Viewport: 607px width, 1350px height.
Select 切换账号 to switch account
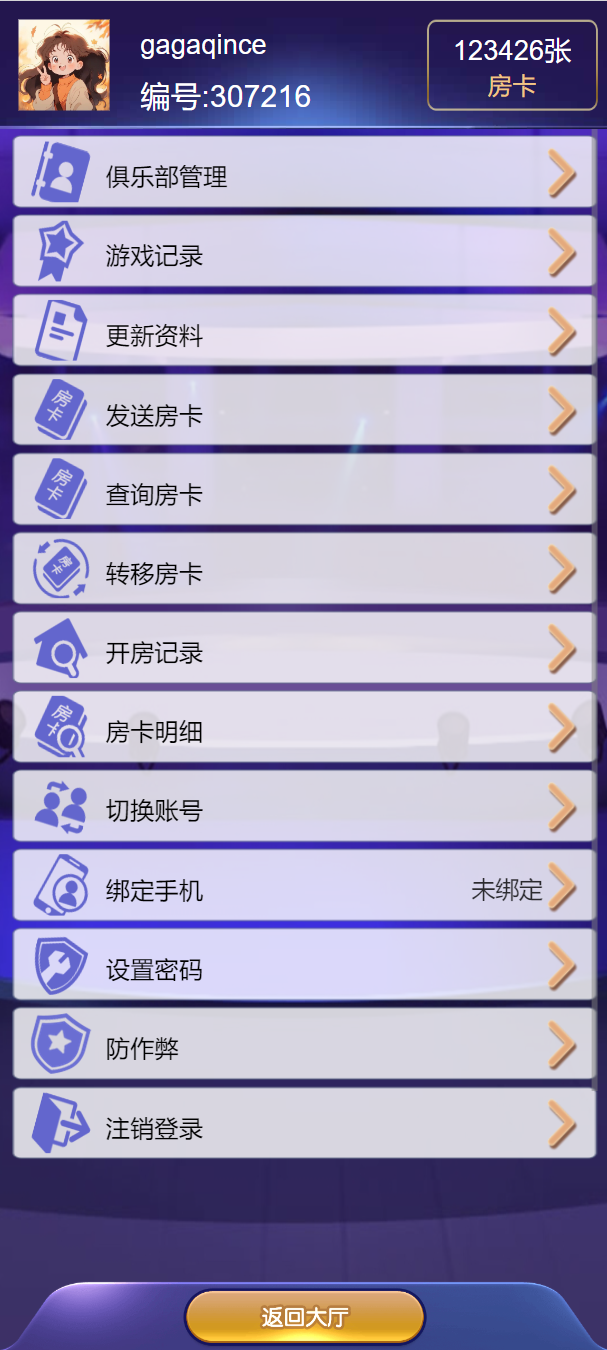[x=304, y=806]
